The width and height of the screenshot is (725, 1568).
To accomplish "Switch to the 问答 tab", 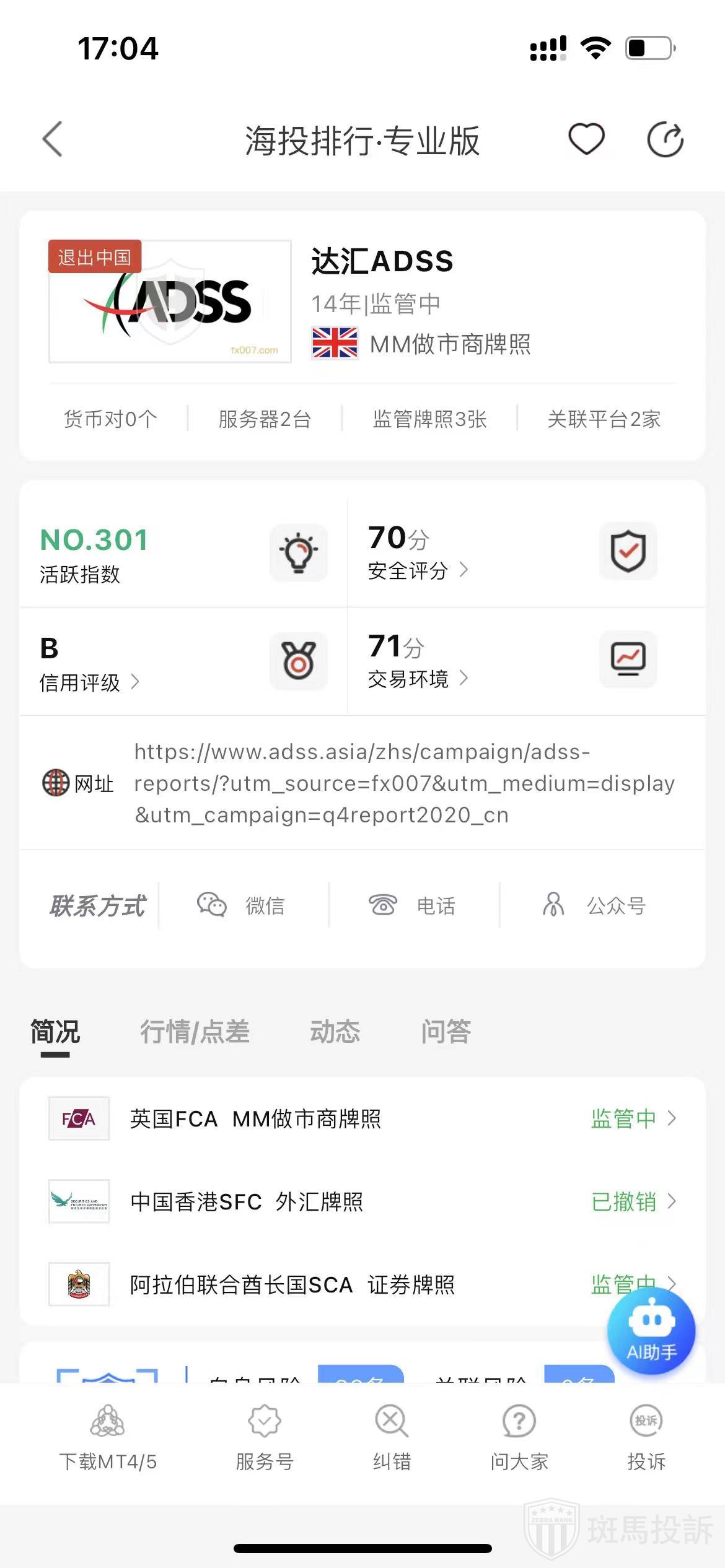I will 446,1032.
